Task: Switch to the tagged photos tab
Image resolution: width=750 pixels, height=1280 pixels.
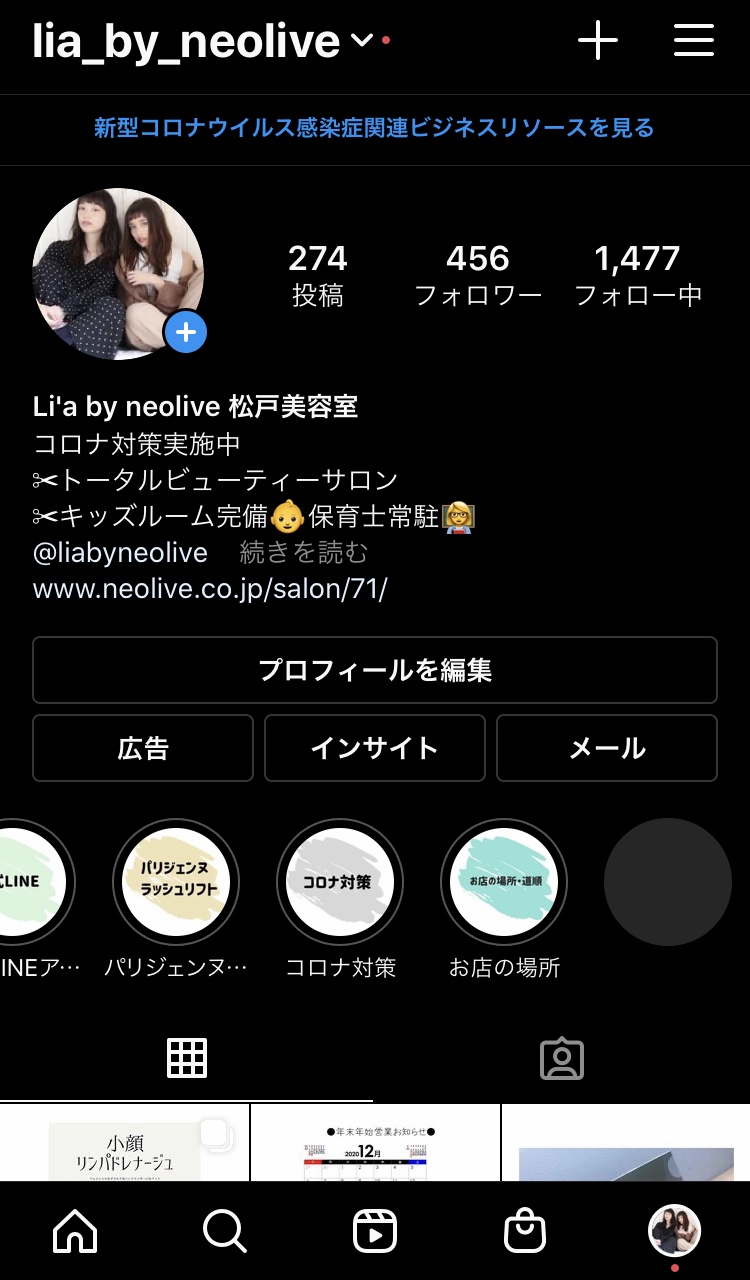Action: pyautogui.click(x=562, y=1058)
